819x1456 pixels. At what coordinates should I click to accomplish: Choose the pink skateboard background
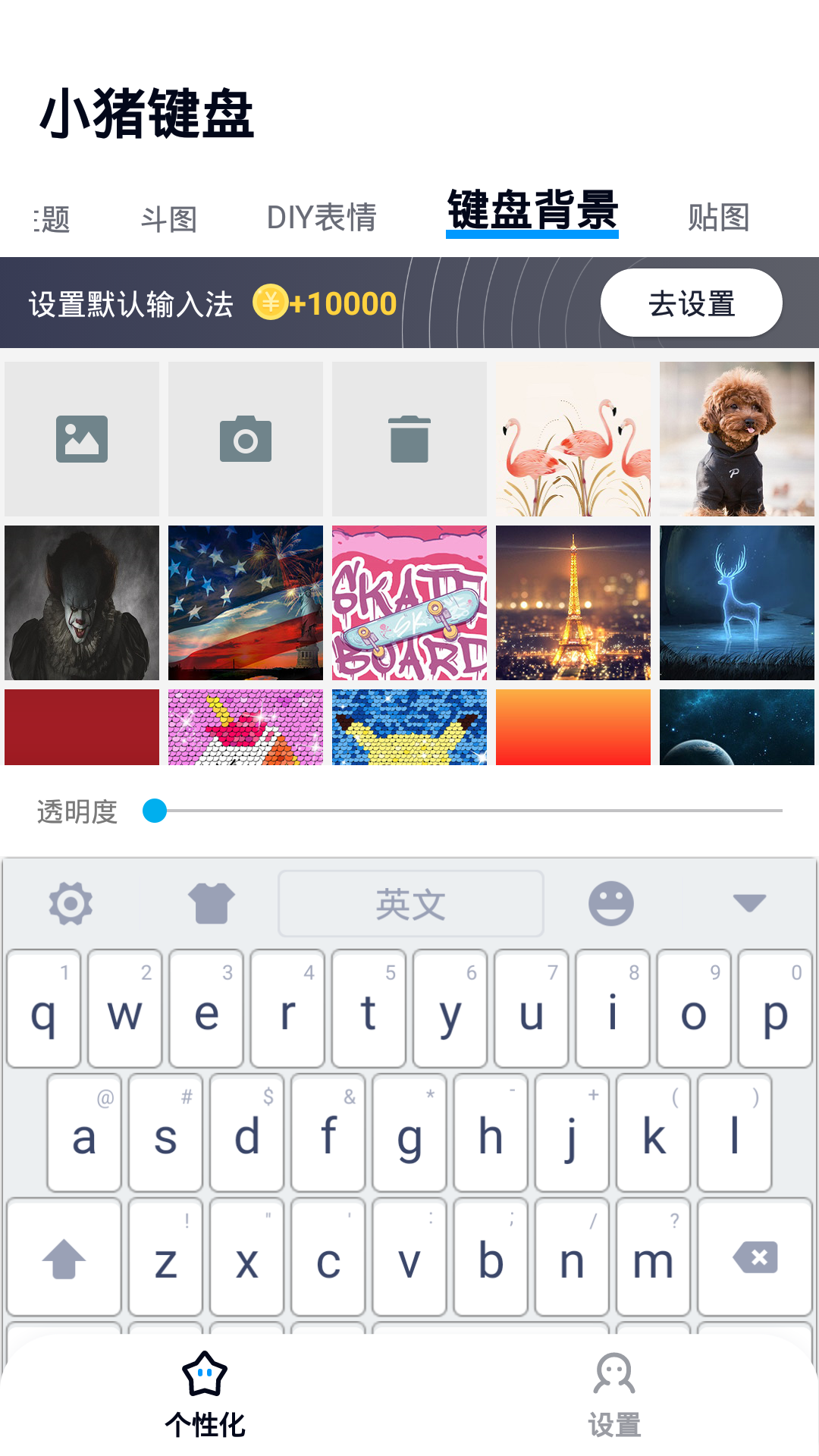[x=409, y=603]
